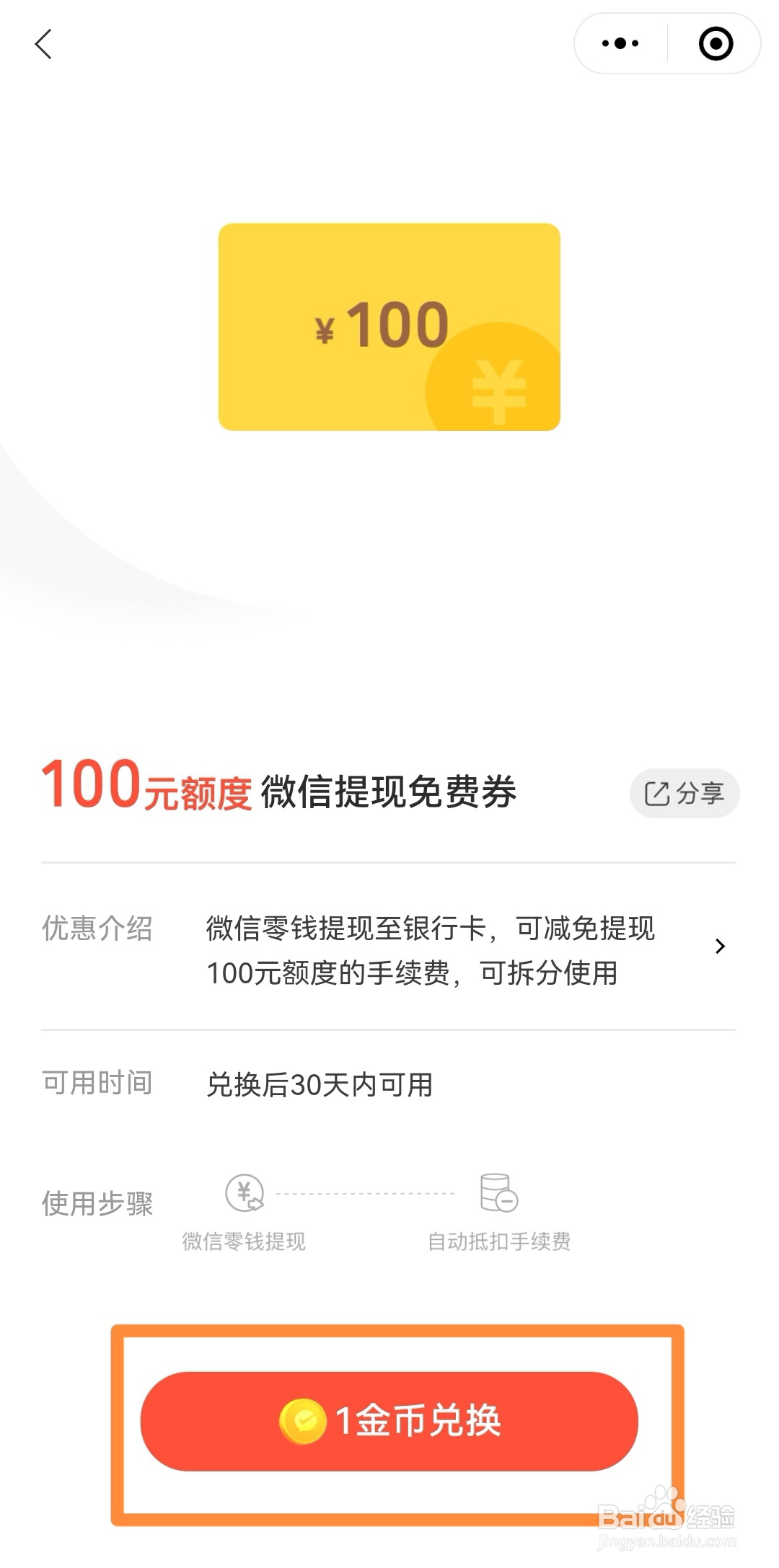Tap the 兑换后30天内可用 availability text
779x1568 pixels.
[317, 1084]
